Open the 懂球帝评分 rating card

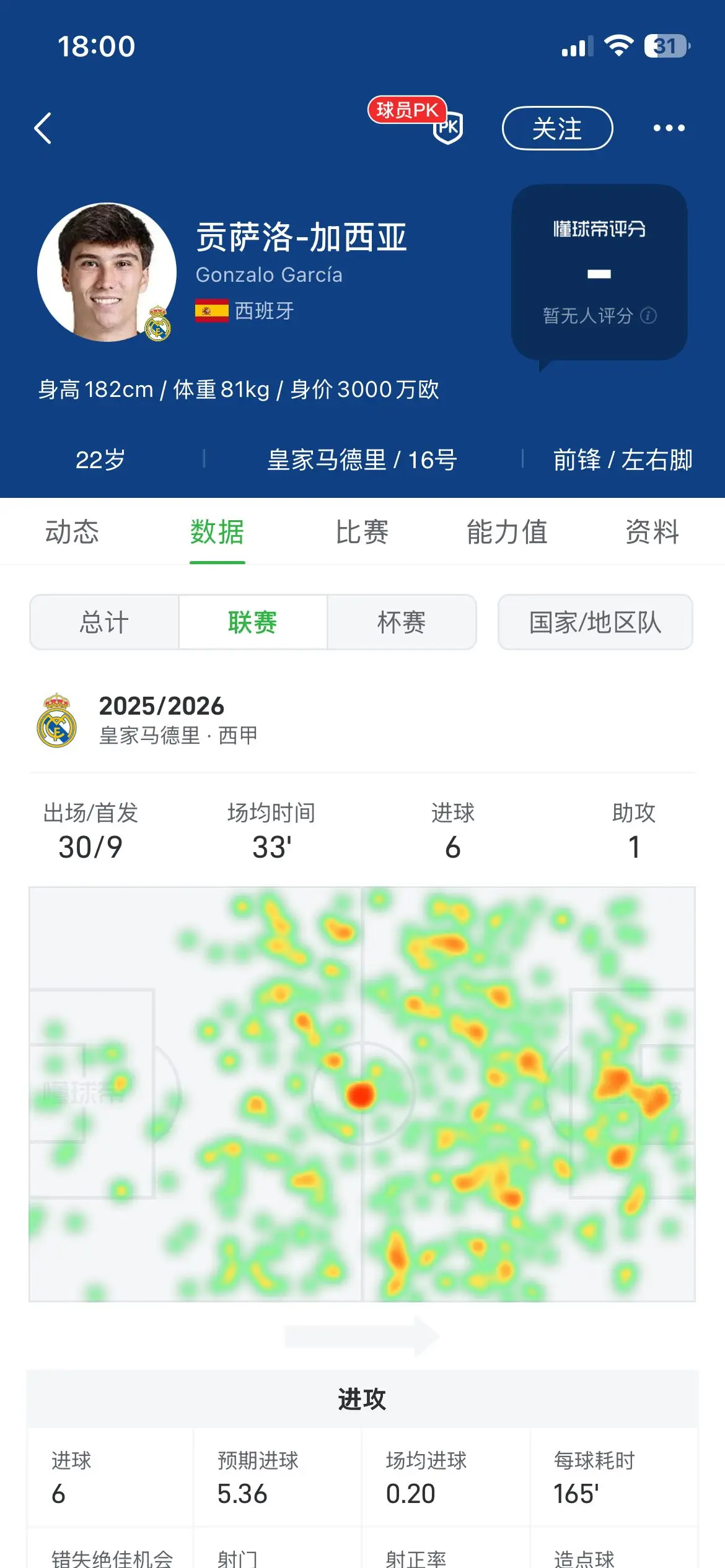(599, 272)
